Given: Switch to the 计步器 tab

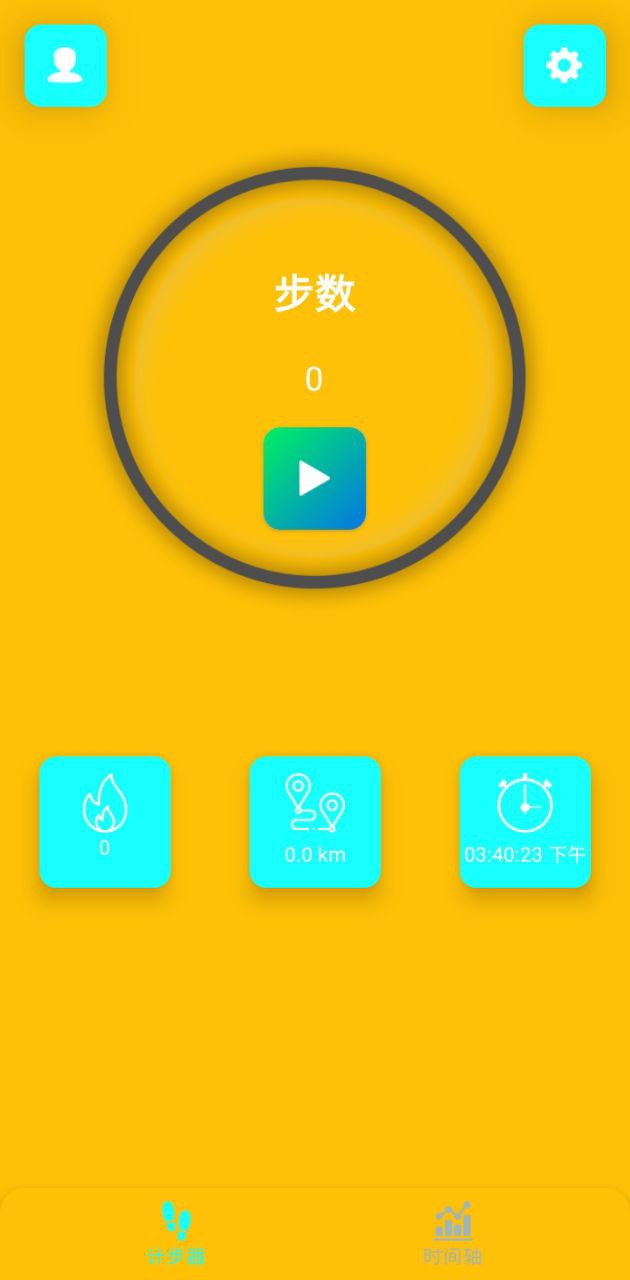Looking at the screenshot, I should 176,1233.
